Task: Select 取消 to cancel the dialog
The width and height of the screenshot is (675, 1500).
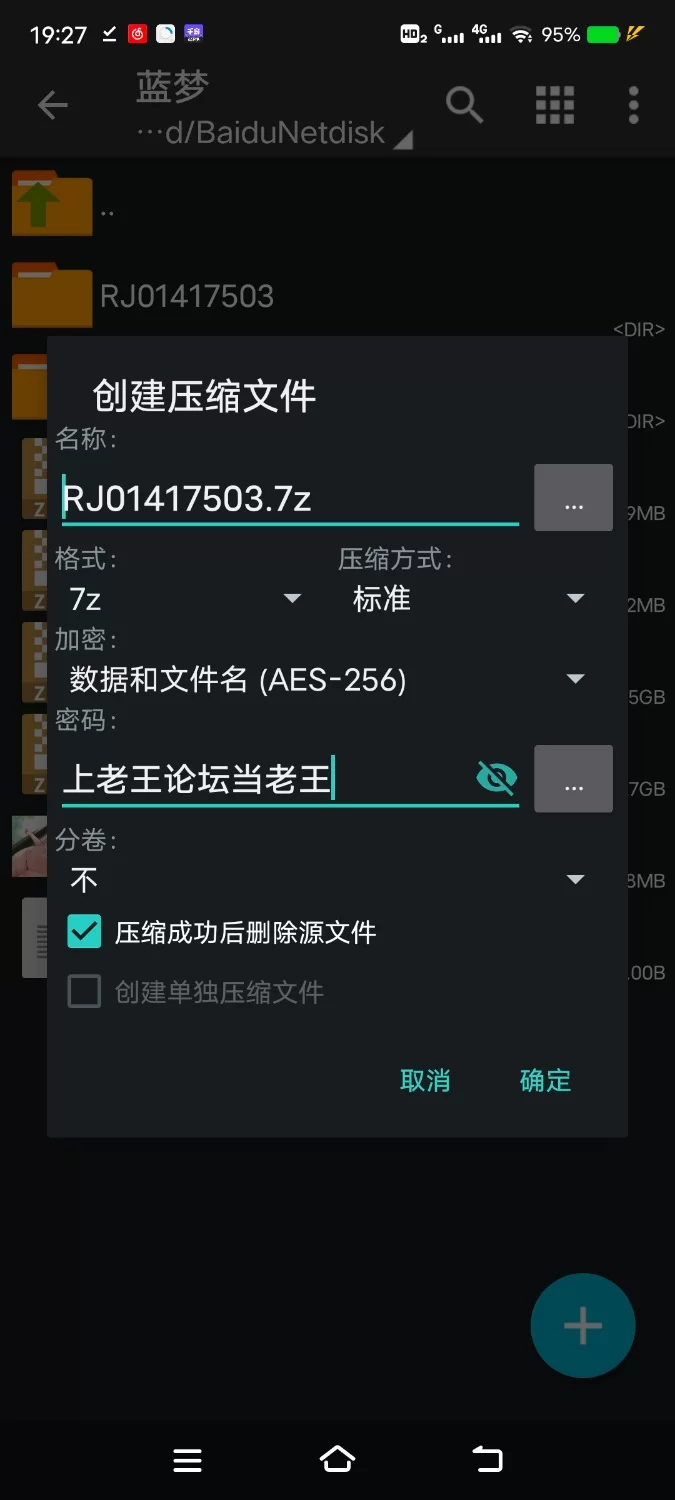Action: click(425, 1080)
